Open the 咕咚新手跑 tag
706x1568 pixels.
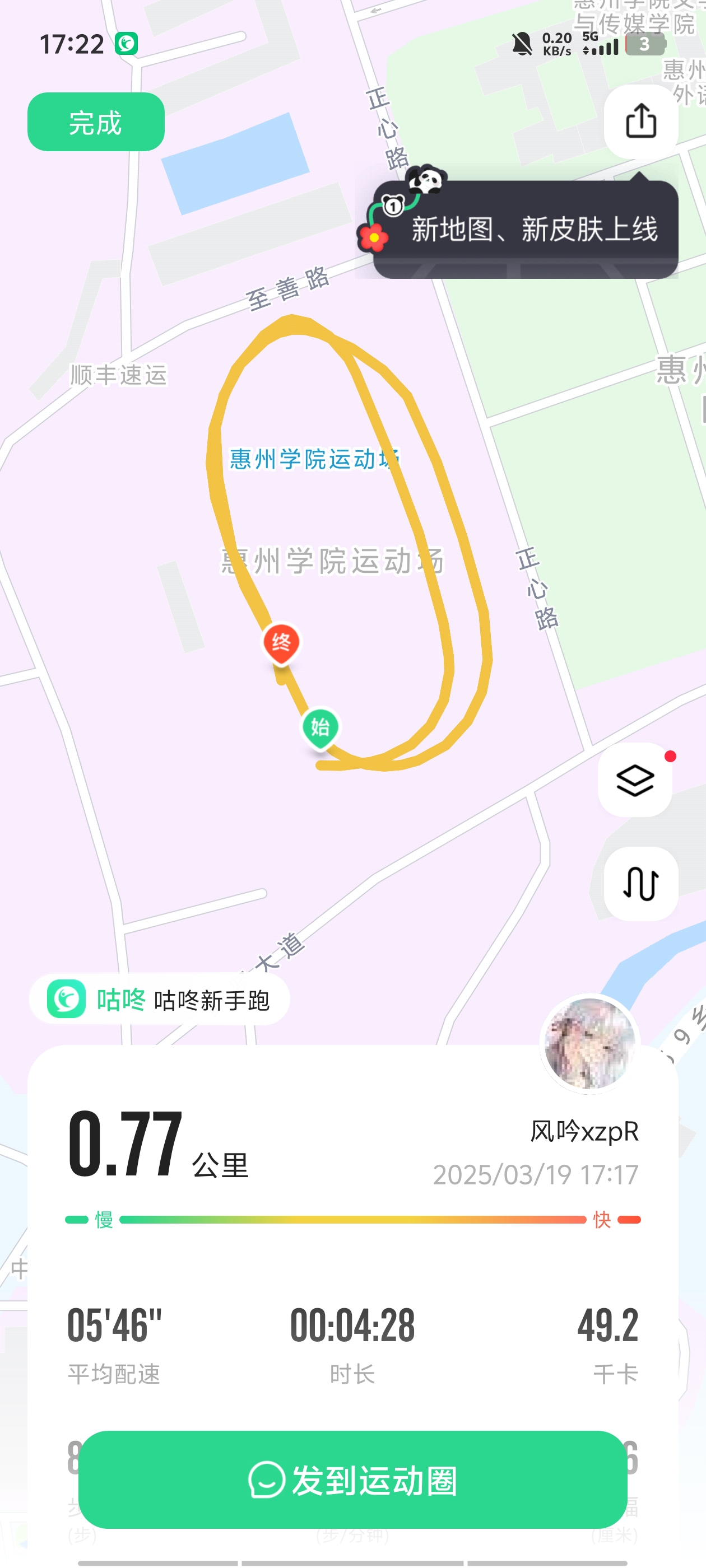click(160, 1000)
